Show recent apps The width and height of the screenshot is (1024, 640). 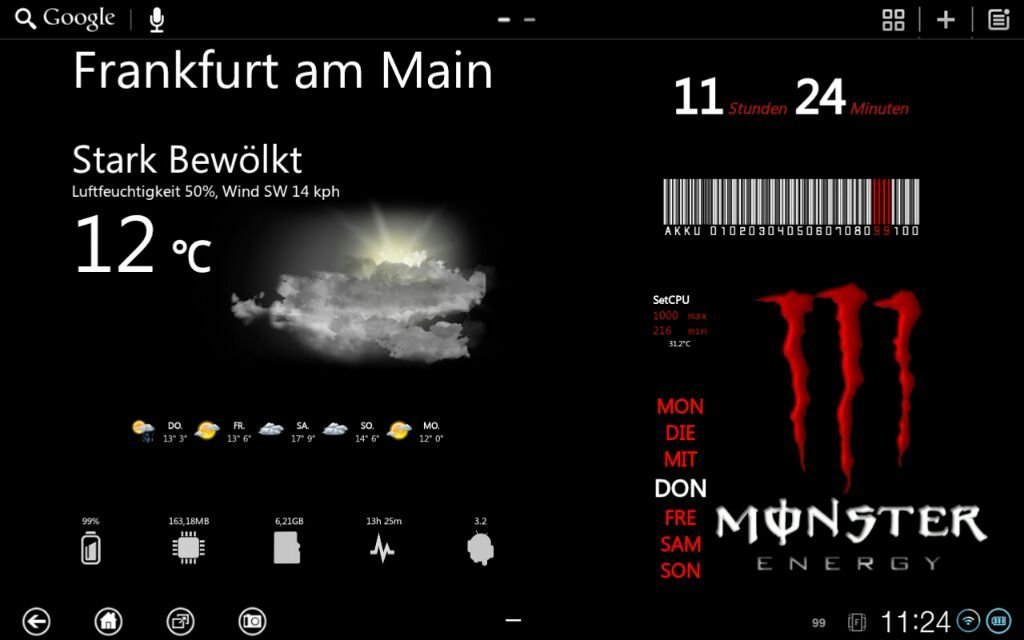coord(180,621)
